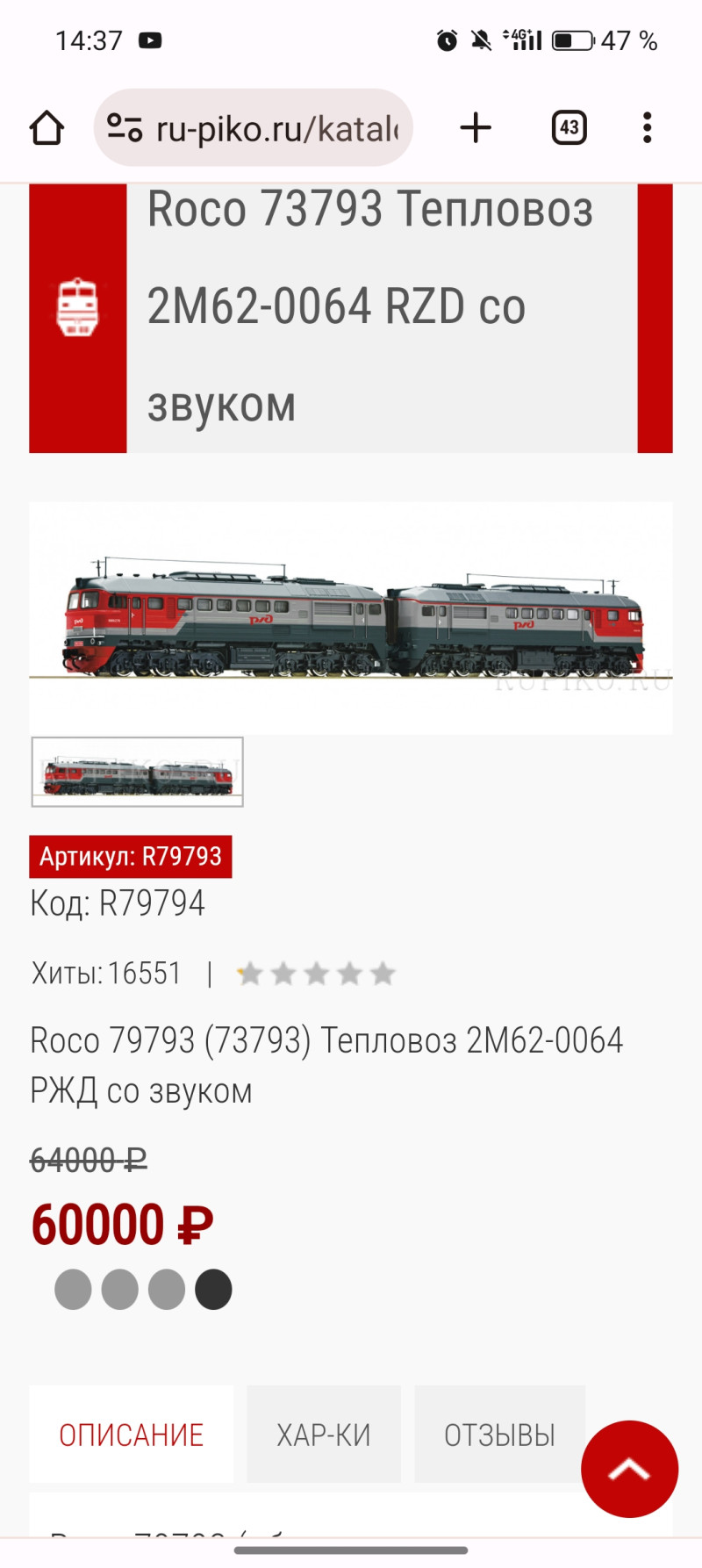Go to the browser home page
The height and width of the screenshot is (1568, 702).
point(47,128)
